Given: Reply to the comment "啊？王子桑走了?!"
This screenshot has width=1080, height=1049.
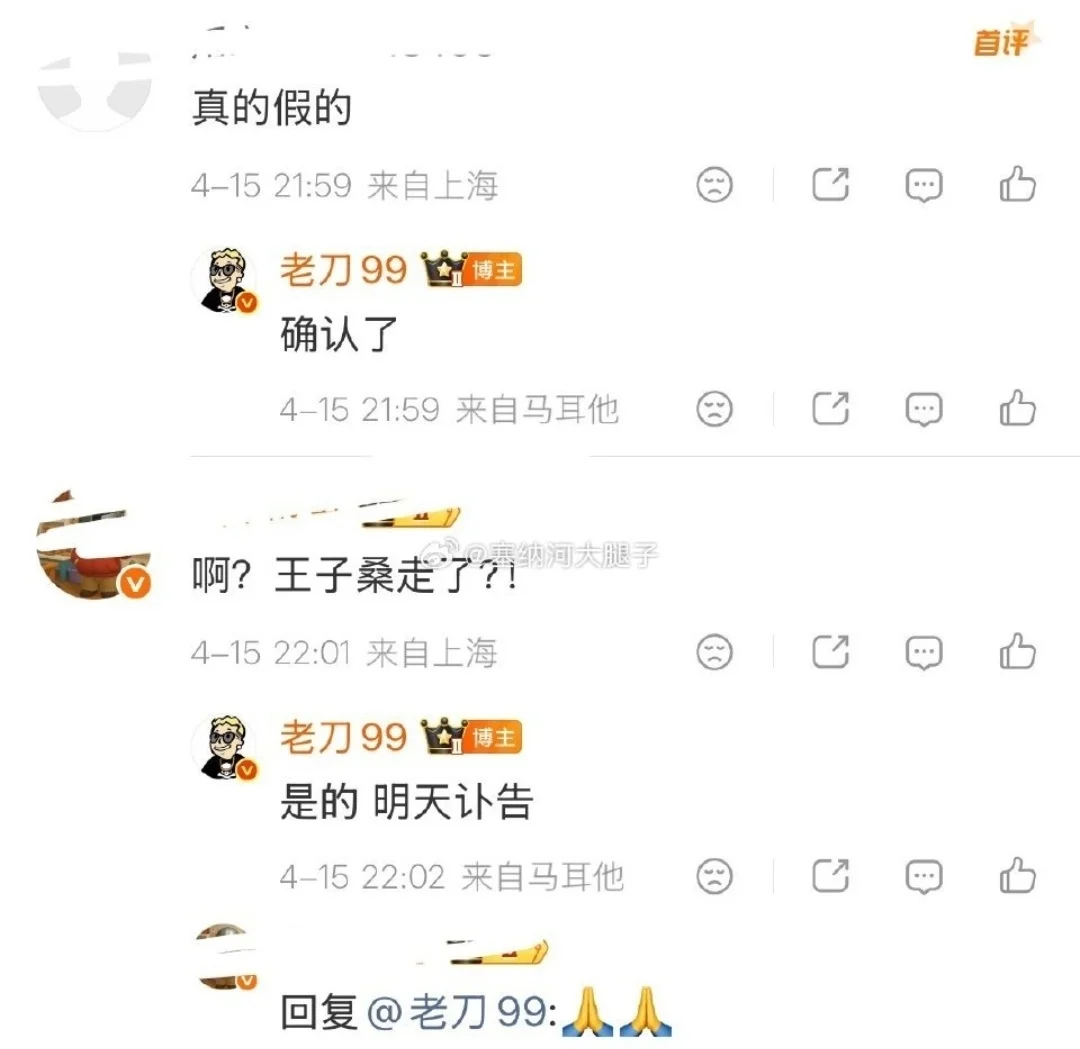Looking at the screenshot, I should pyautogui.click(x=923, y=653).
